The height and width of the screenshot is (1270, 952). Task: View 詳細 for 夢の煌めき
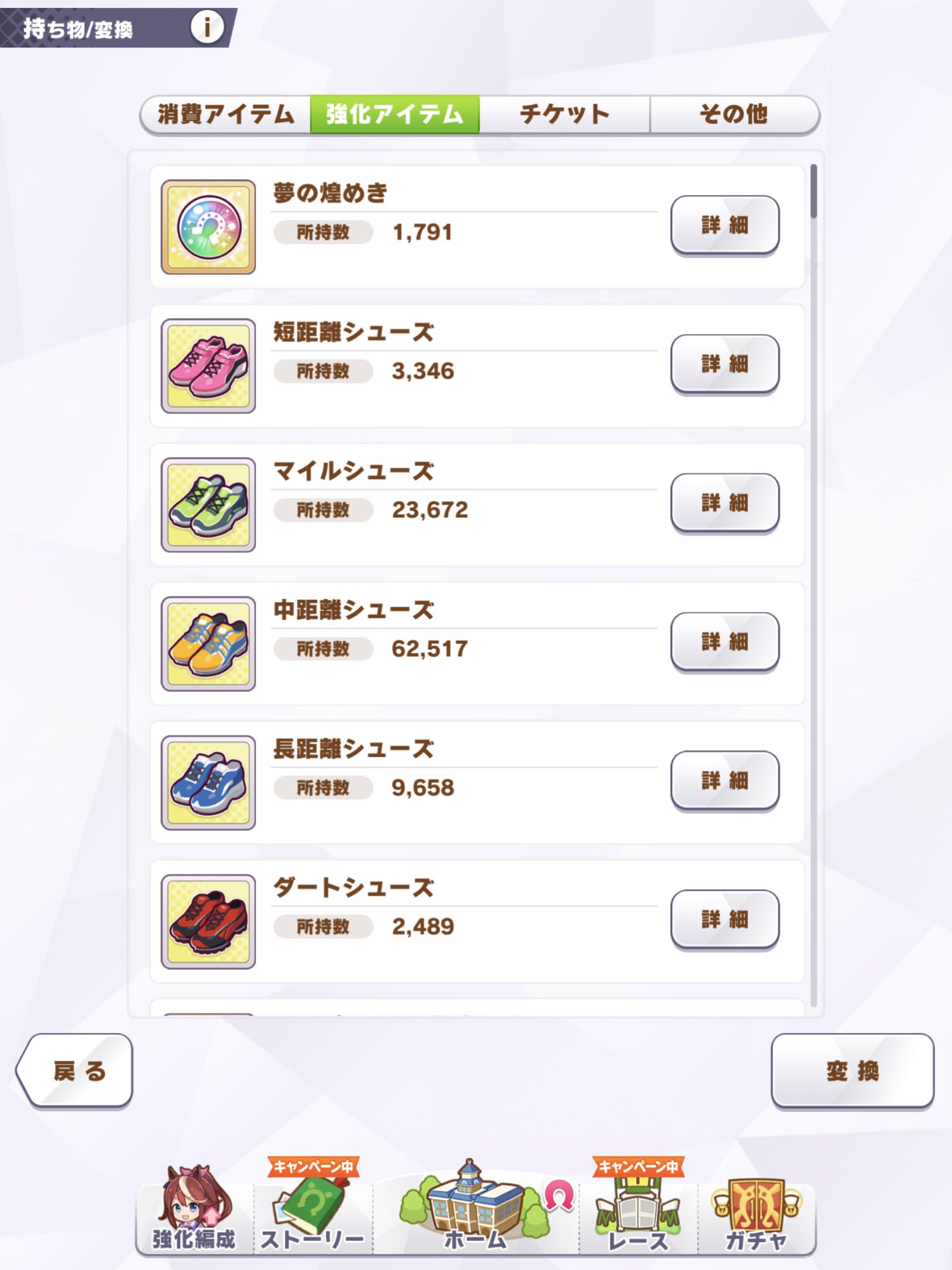tap(725, 225)
